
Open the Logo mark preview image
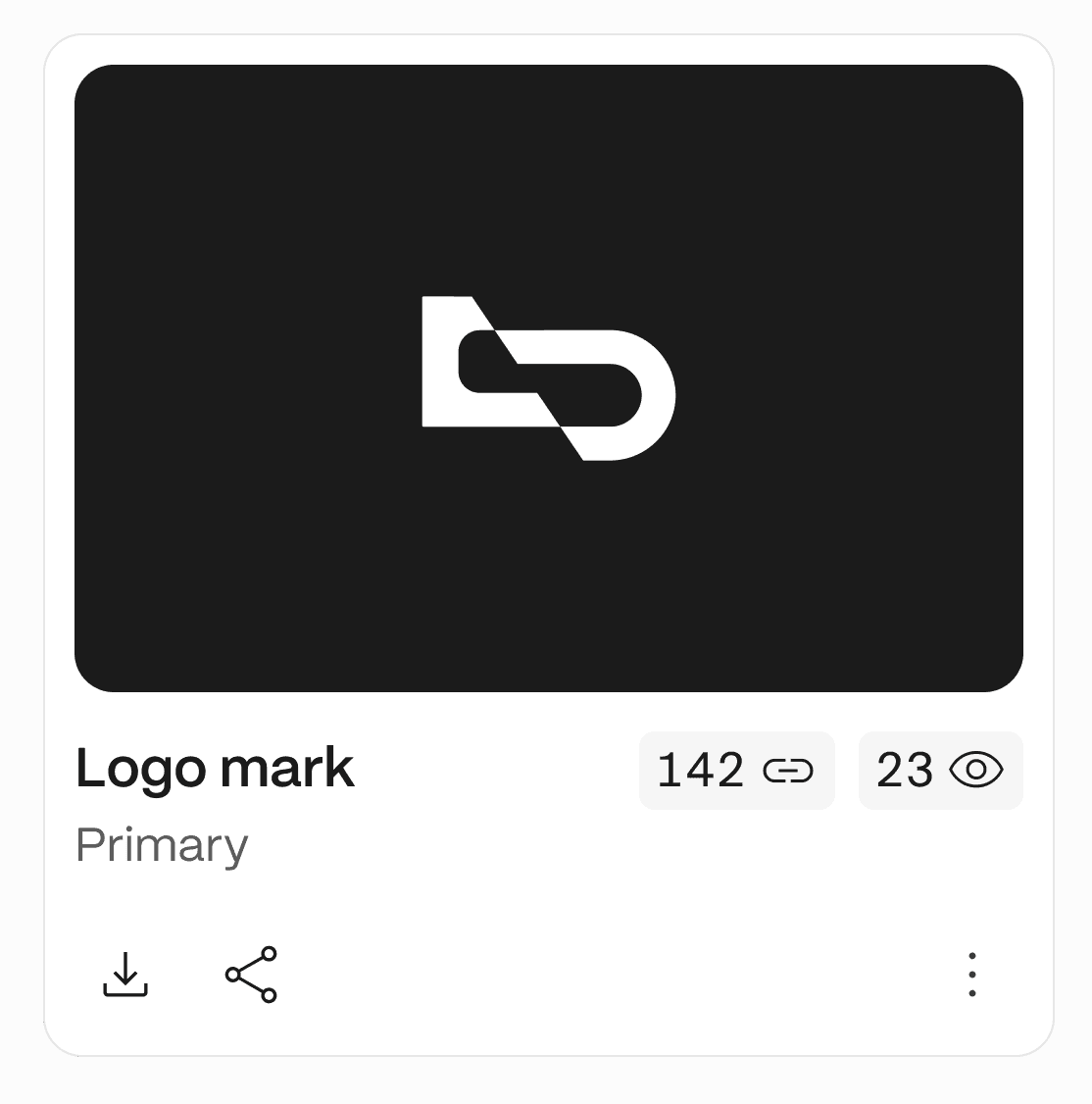549,378
